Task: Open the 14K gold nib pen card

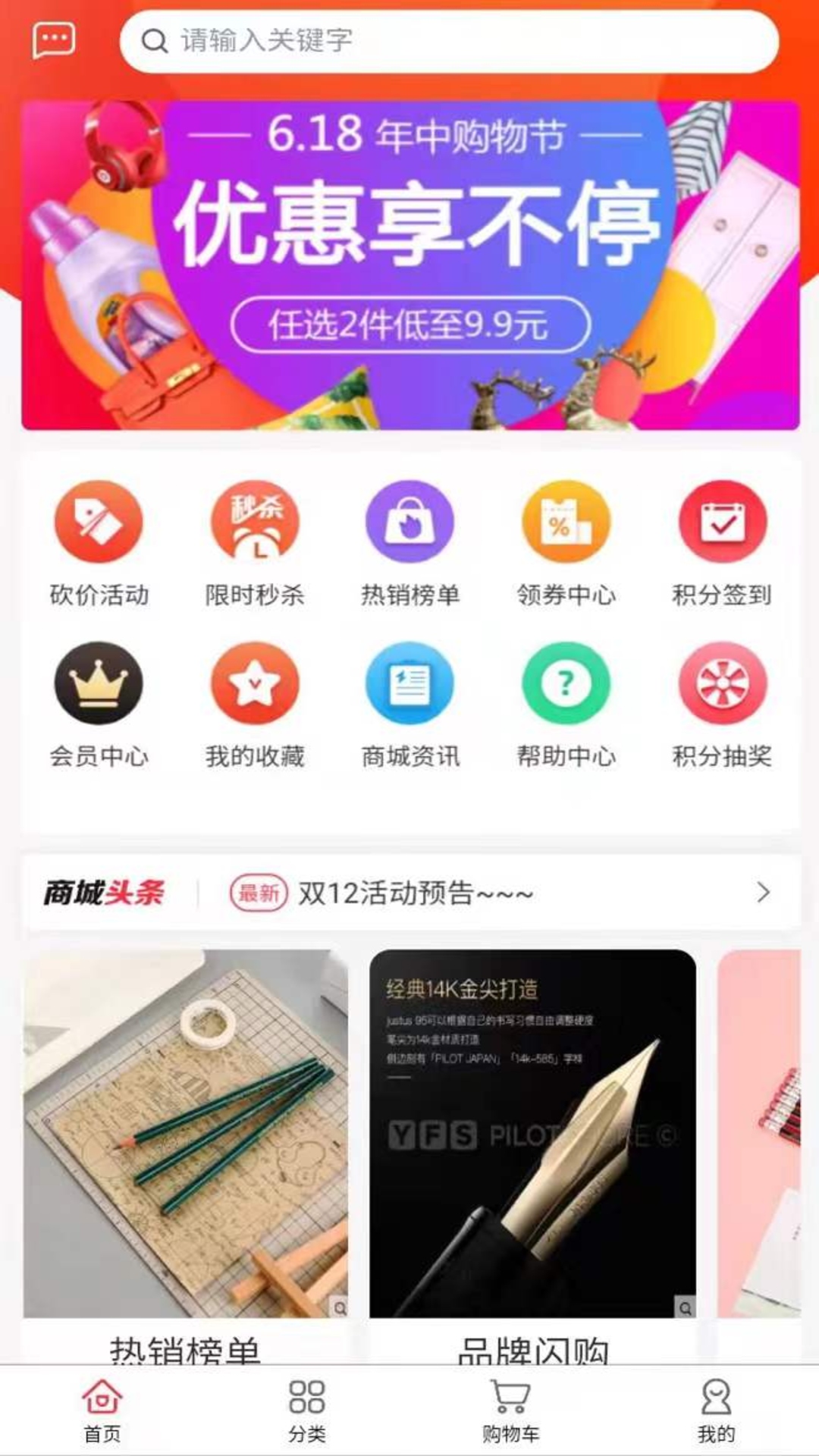Action: click(532, 1156)
